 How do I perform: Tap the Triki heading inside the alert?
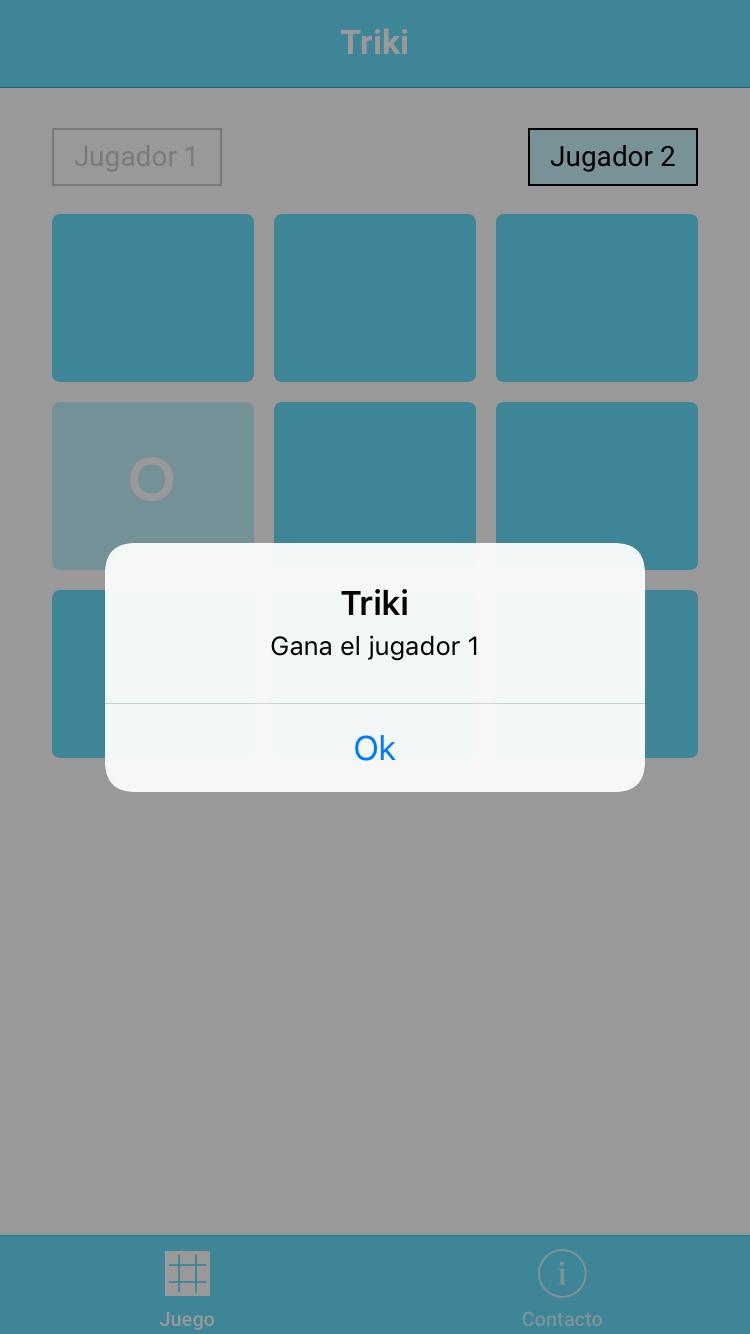click(374, 602)
